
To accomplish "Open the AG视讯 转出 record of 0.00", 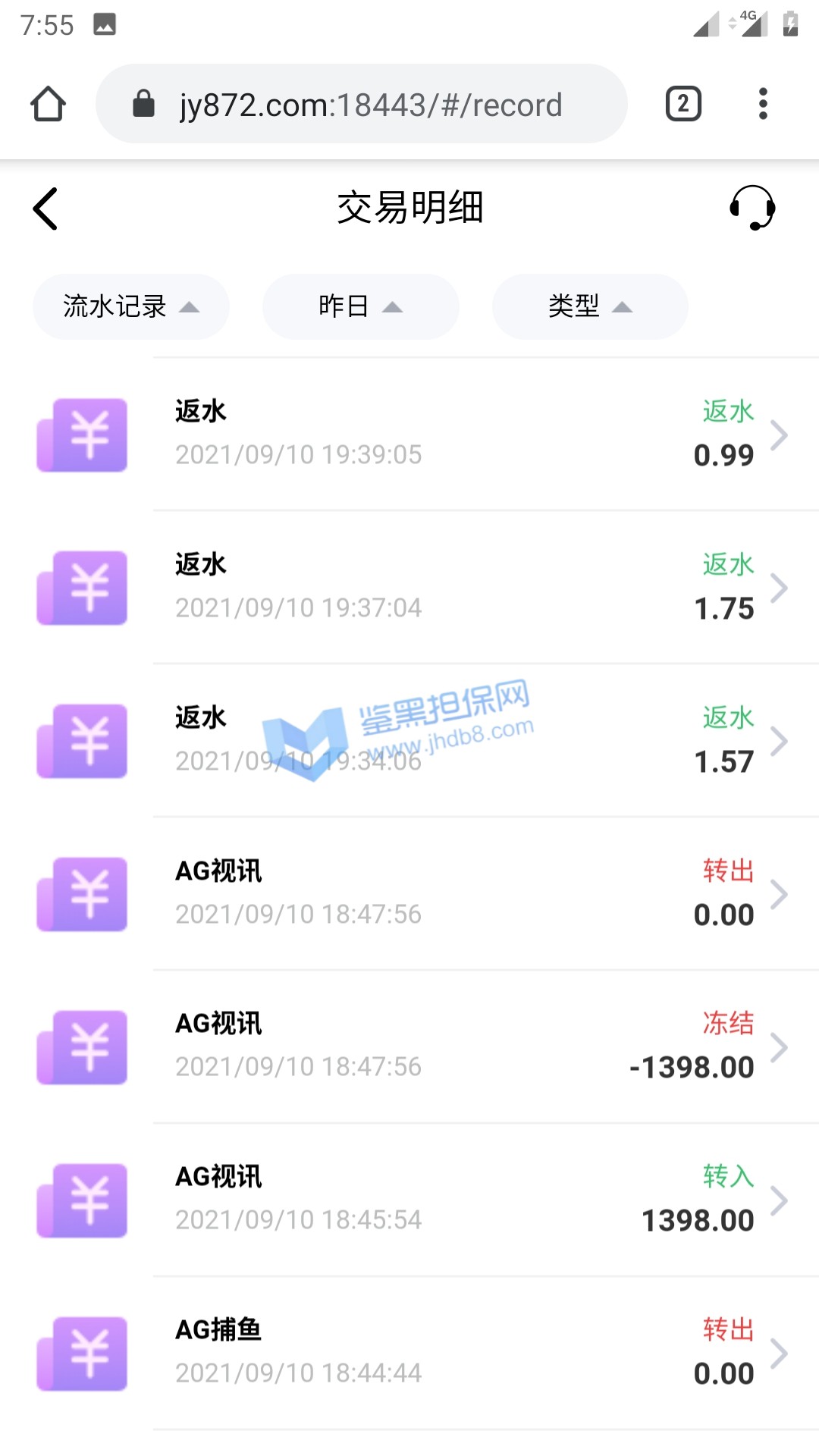I will (x=470, y=893).
